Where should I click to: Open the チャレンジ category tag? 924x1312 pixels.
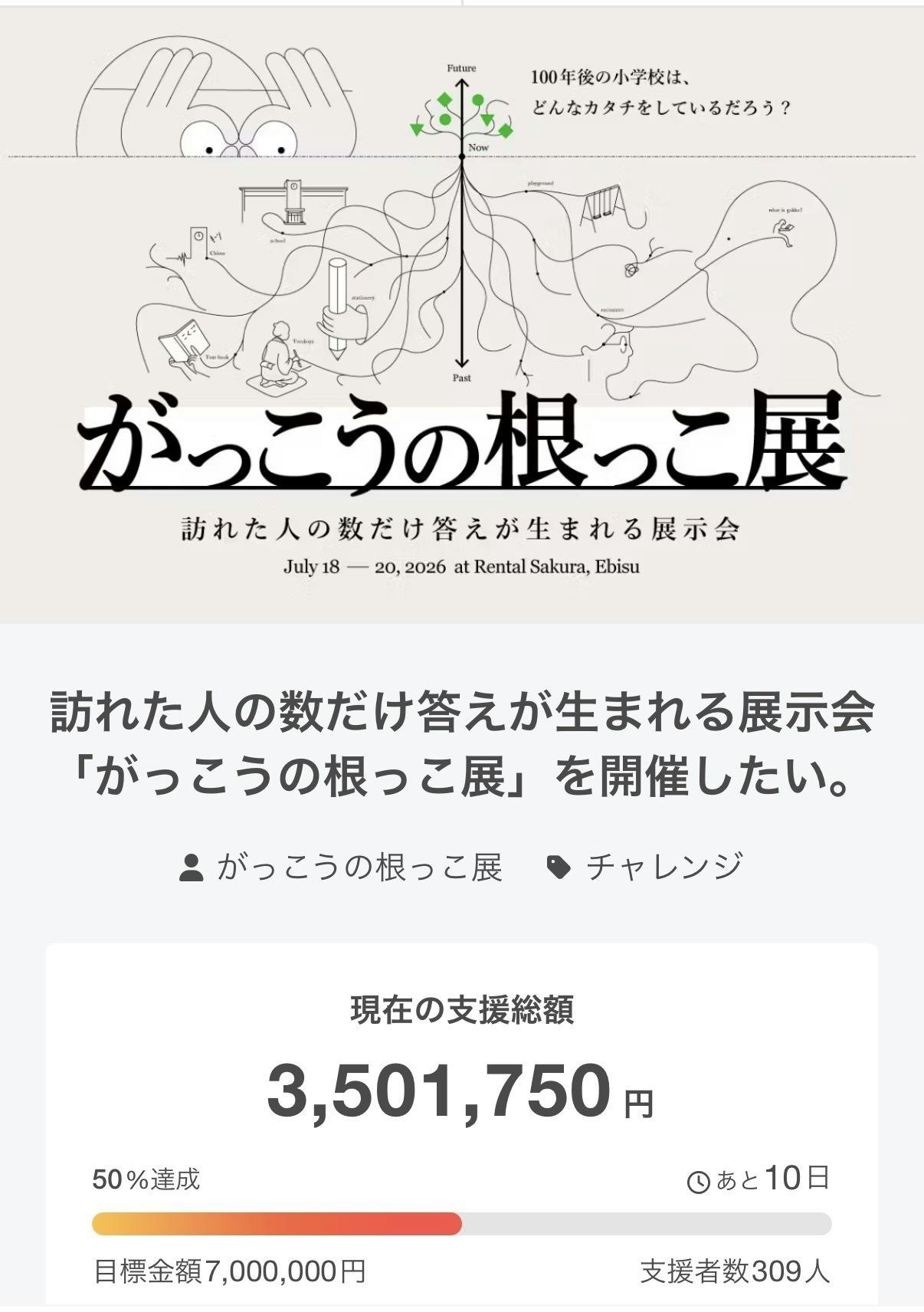tap(664, 867)
